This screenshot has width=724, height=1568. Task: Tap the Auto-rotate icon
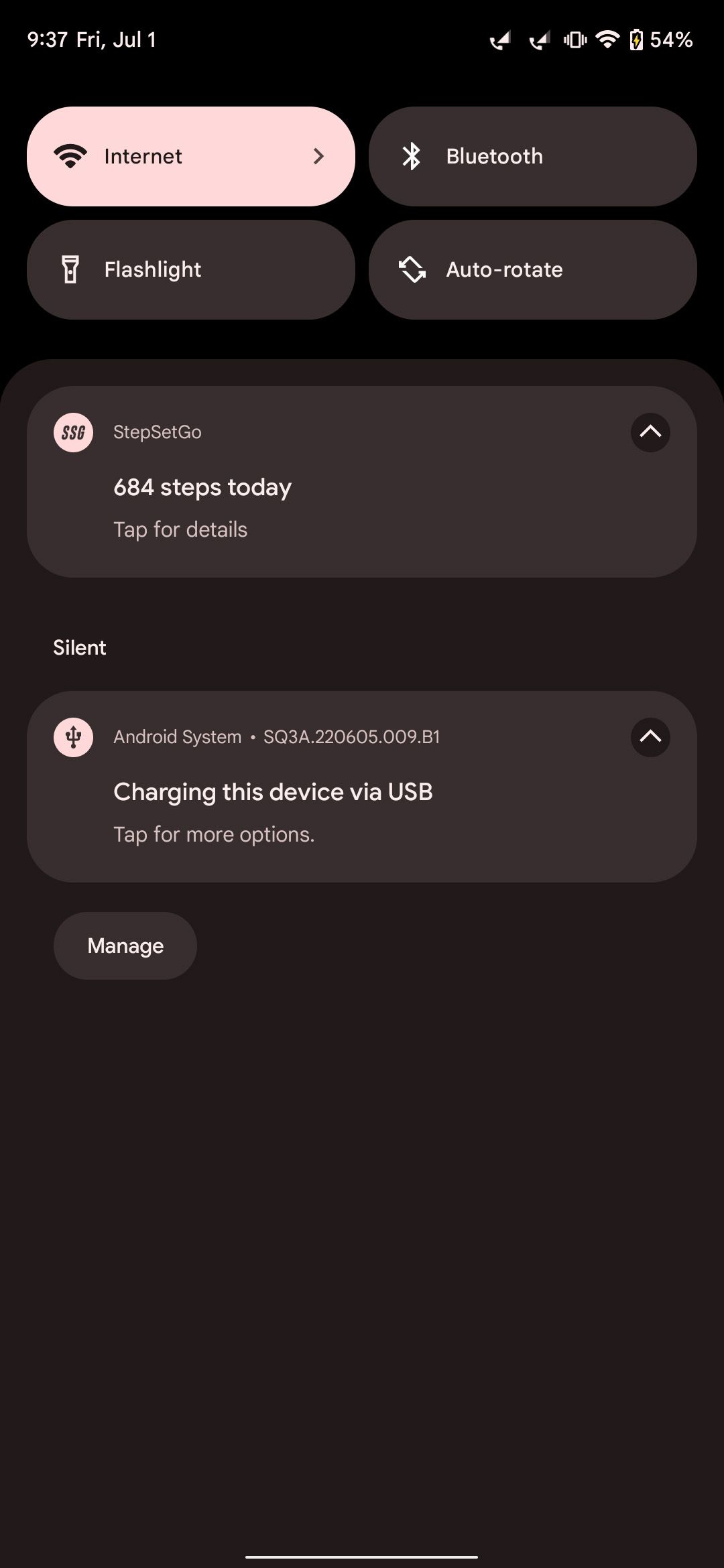(x=412, y=269)
